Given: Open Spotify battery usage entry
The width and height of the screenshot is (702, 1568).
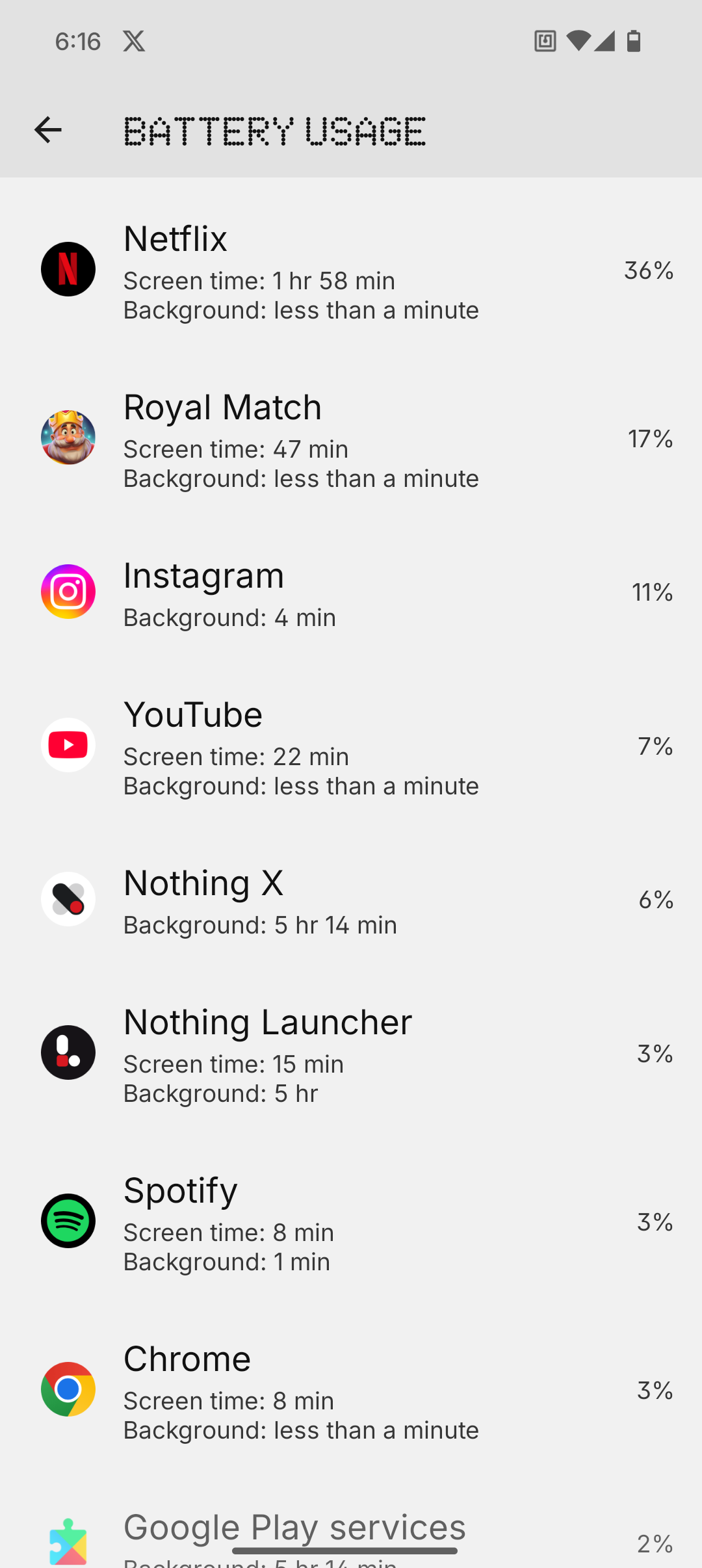Looking at the screenshot, I should pos(351,1222).
